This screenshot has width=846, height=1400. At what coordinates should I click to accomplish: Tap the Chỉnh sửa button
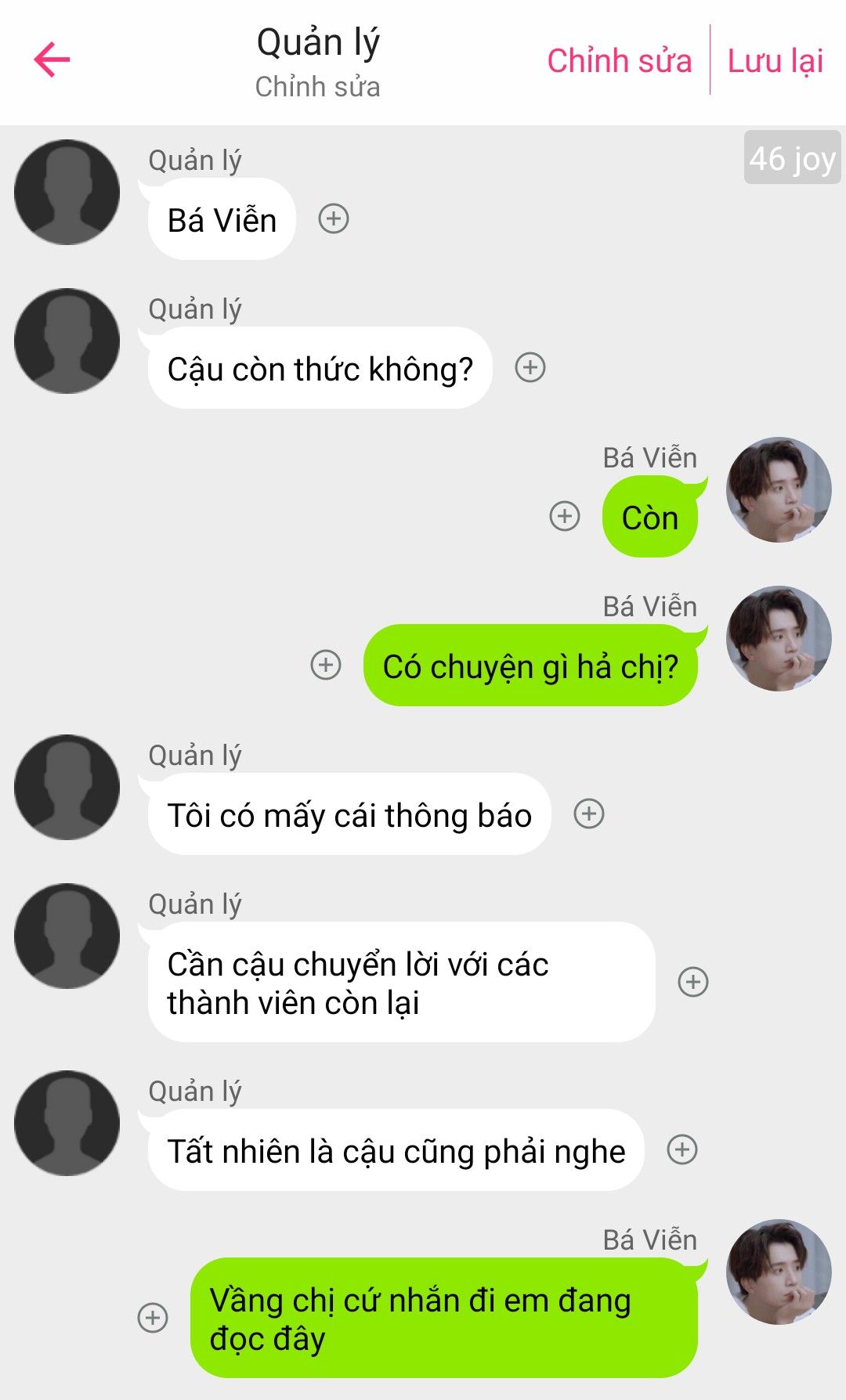[x=619, y=61]
